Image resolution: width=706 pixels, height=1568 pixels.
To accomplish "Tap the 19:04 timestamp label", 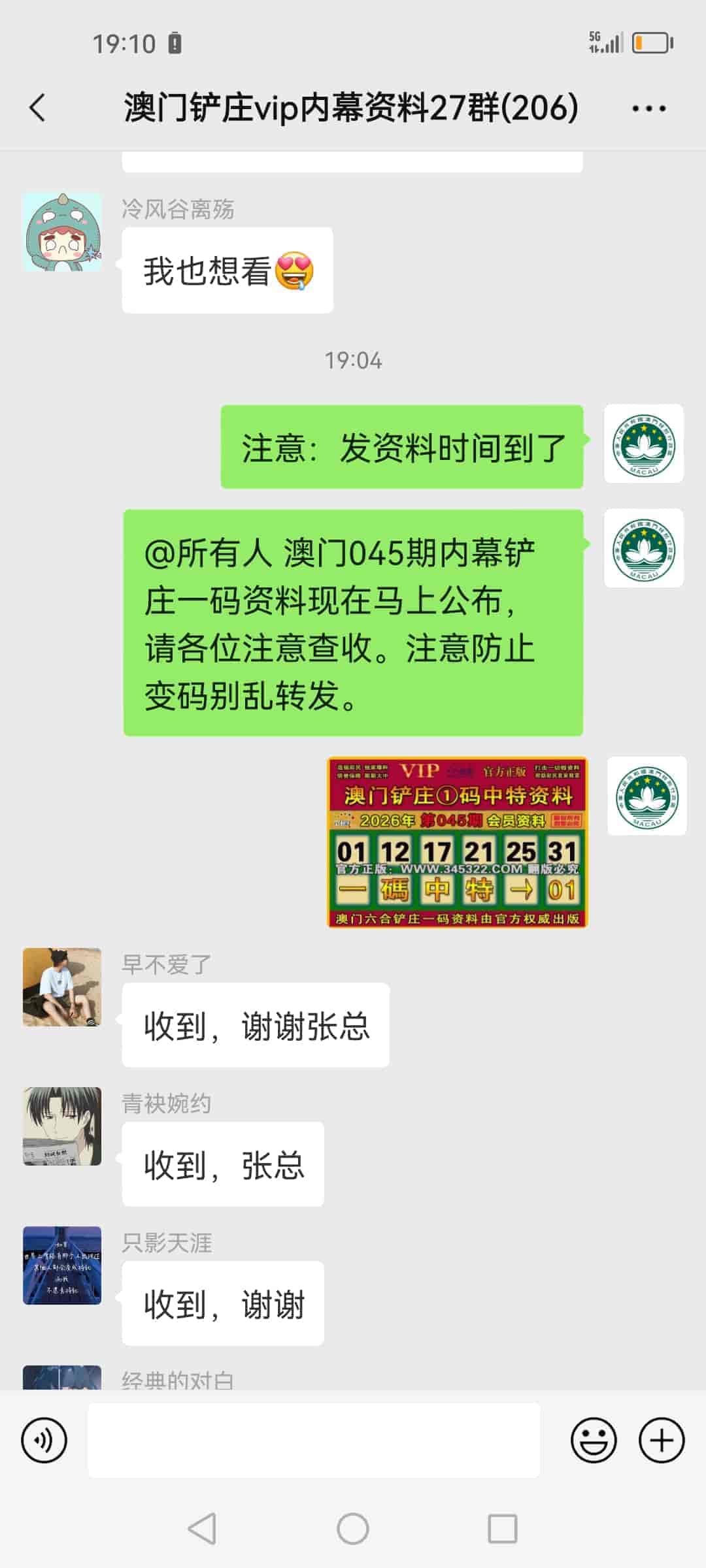I will click(353, 360).
